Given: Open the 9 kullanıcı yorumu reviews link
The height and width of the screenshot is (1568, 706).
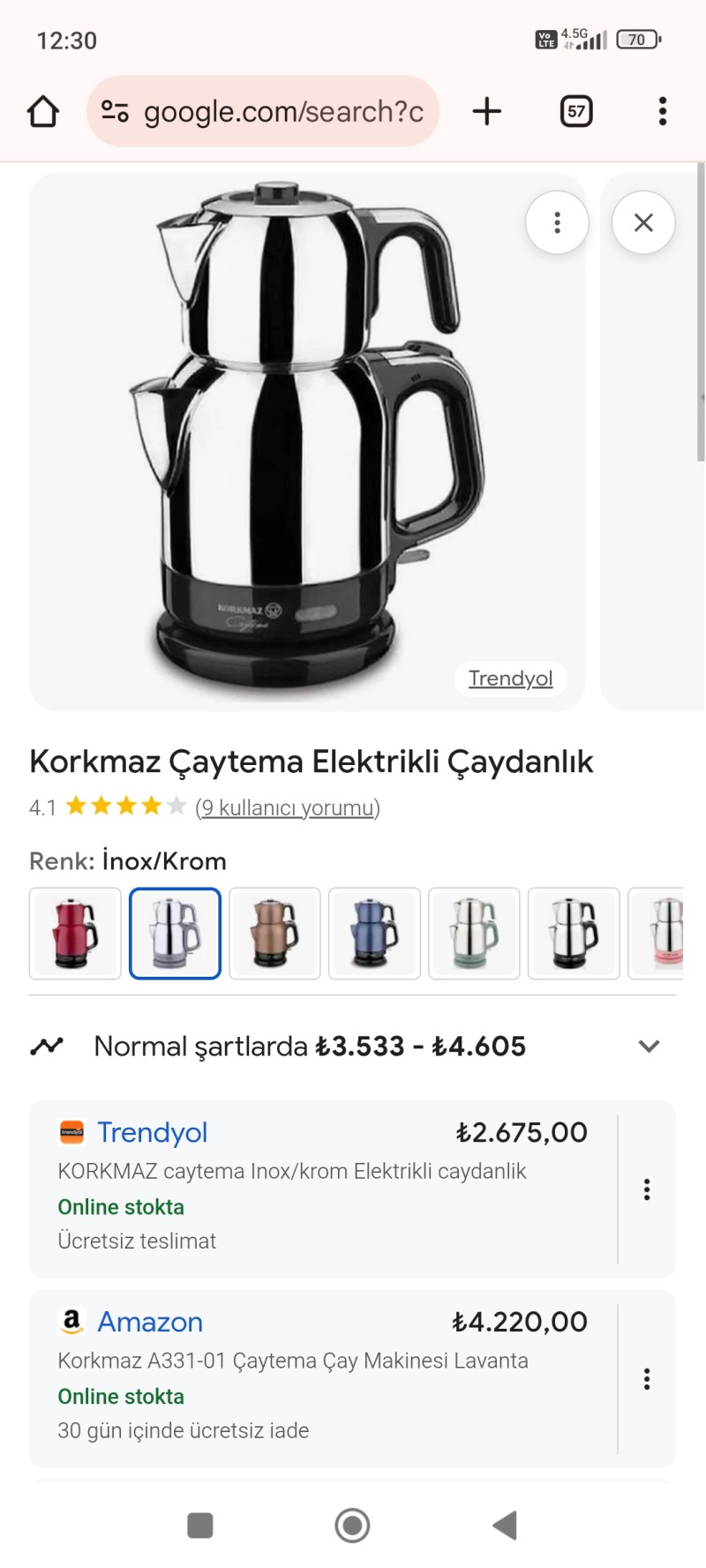Looking at the screenshot, I should [x=287, y=807].
